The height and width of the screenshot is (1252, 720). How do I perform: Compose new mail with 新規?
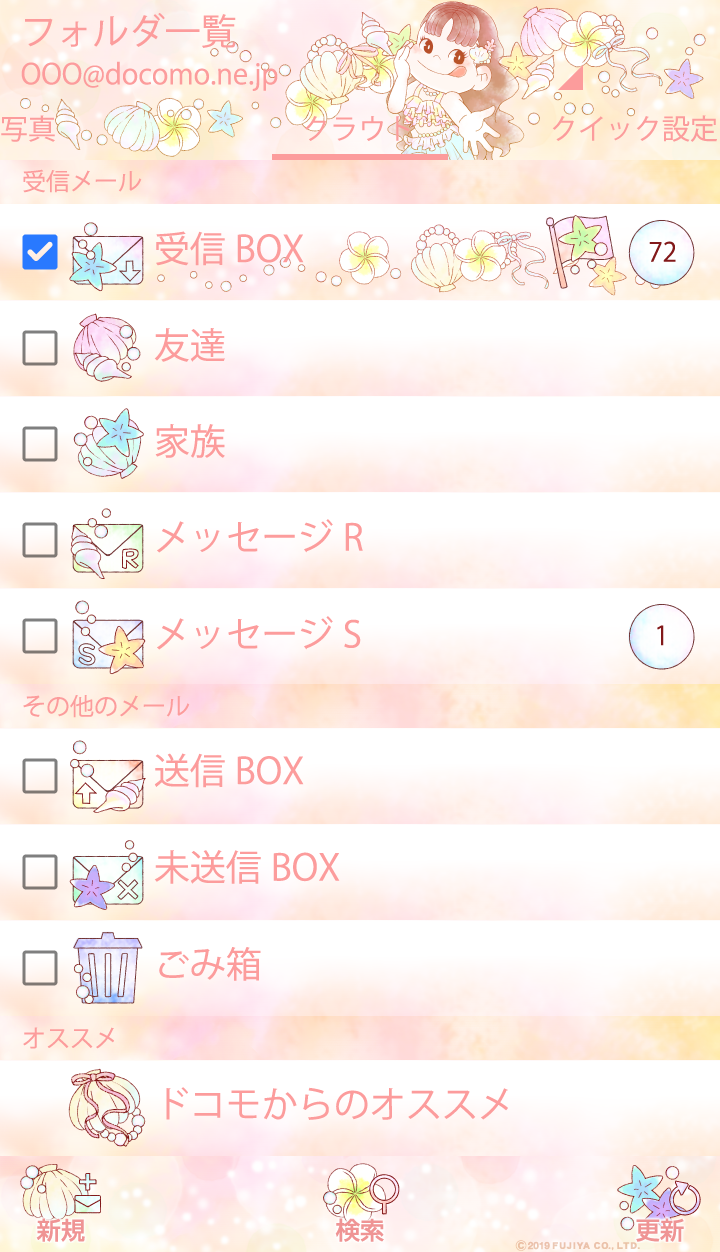[60, 1205]
